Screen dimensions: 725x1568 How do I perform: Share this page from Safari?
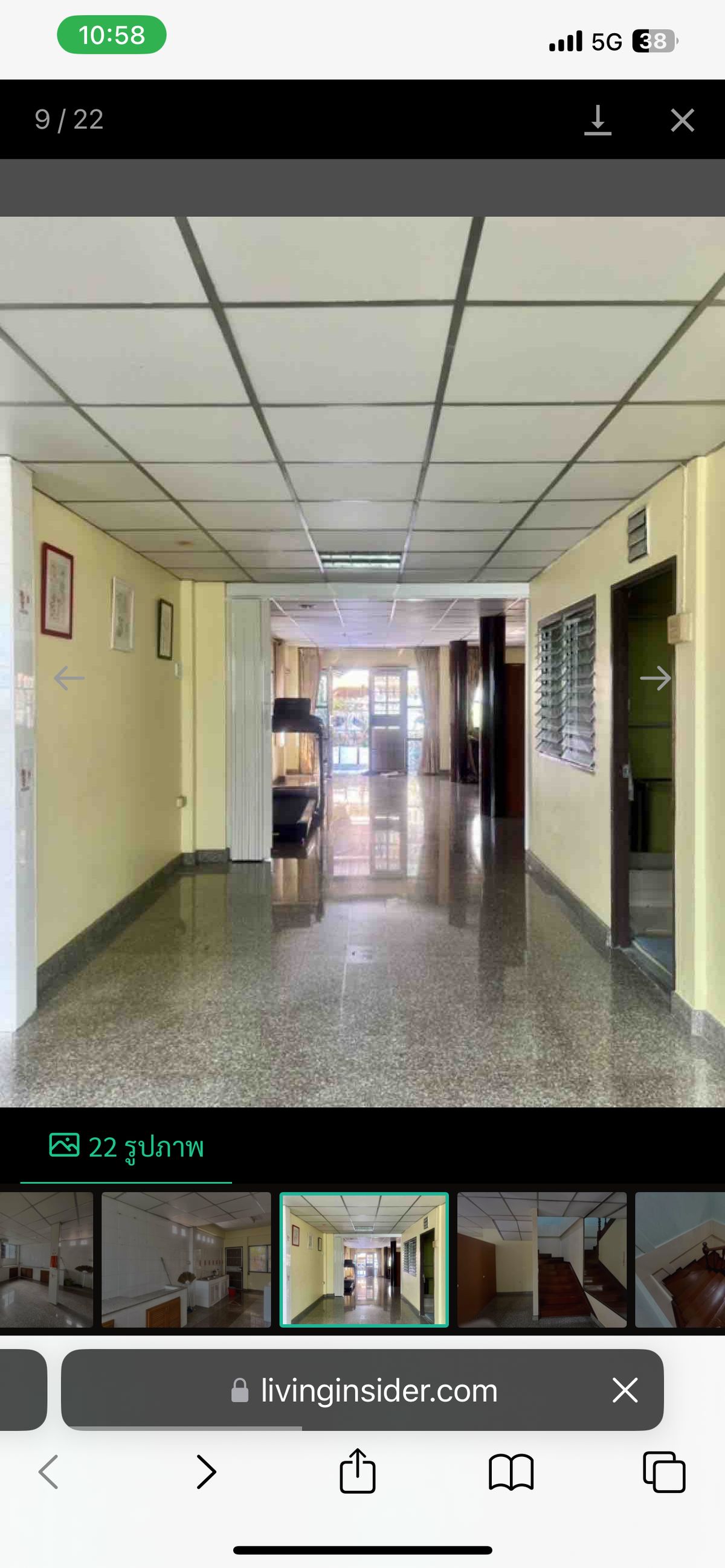coord(357,1471)
